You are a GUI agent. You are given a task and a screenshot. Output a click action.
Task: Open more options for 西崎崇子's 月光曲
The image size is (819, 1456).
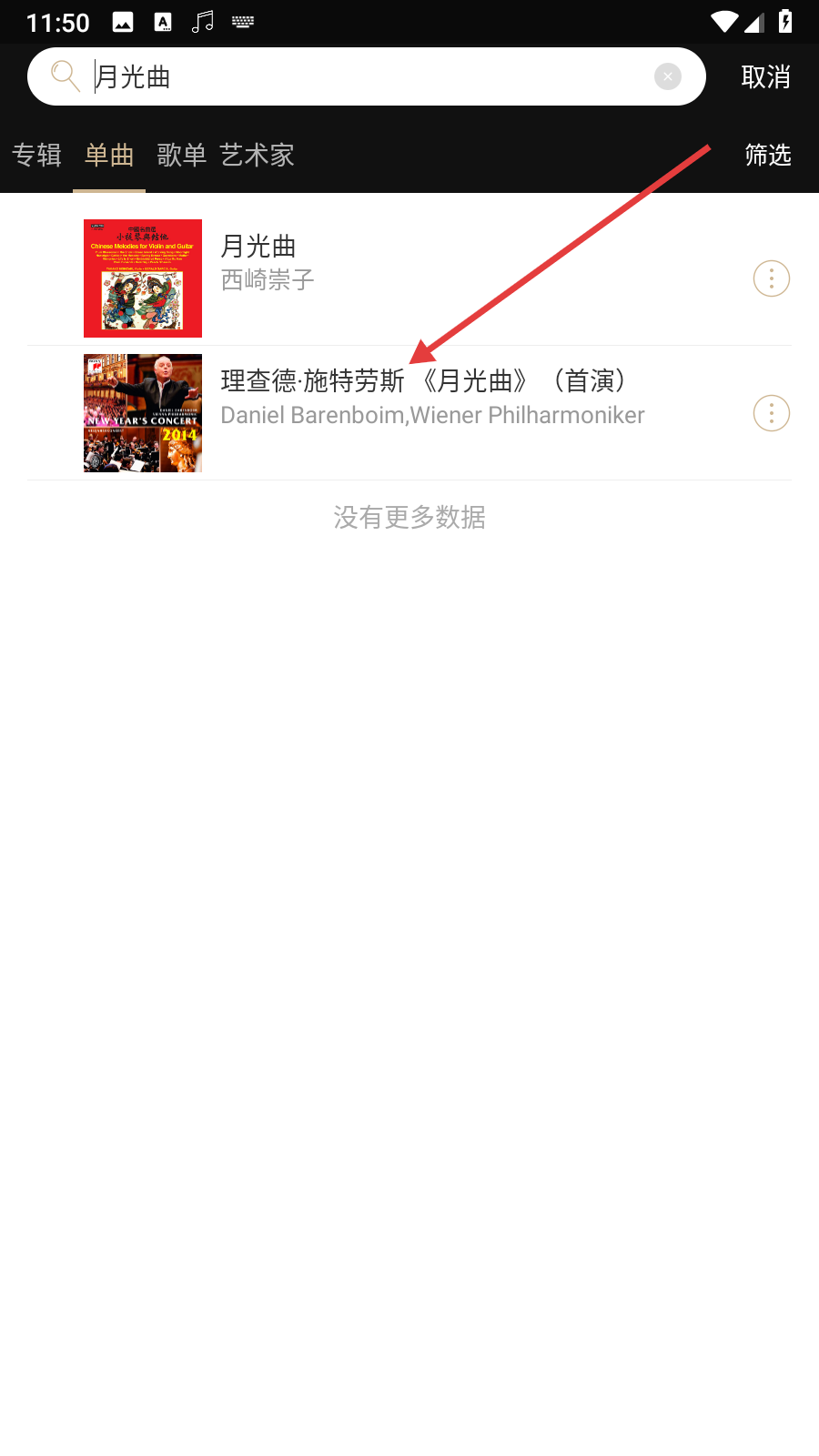[772, 278]
